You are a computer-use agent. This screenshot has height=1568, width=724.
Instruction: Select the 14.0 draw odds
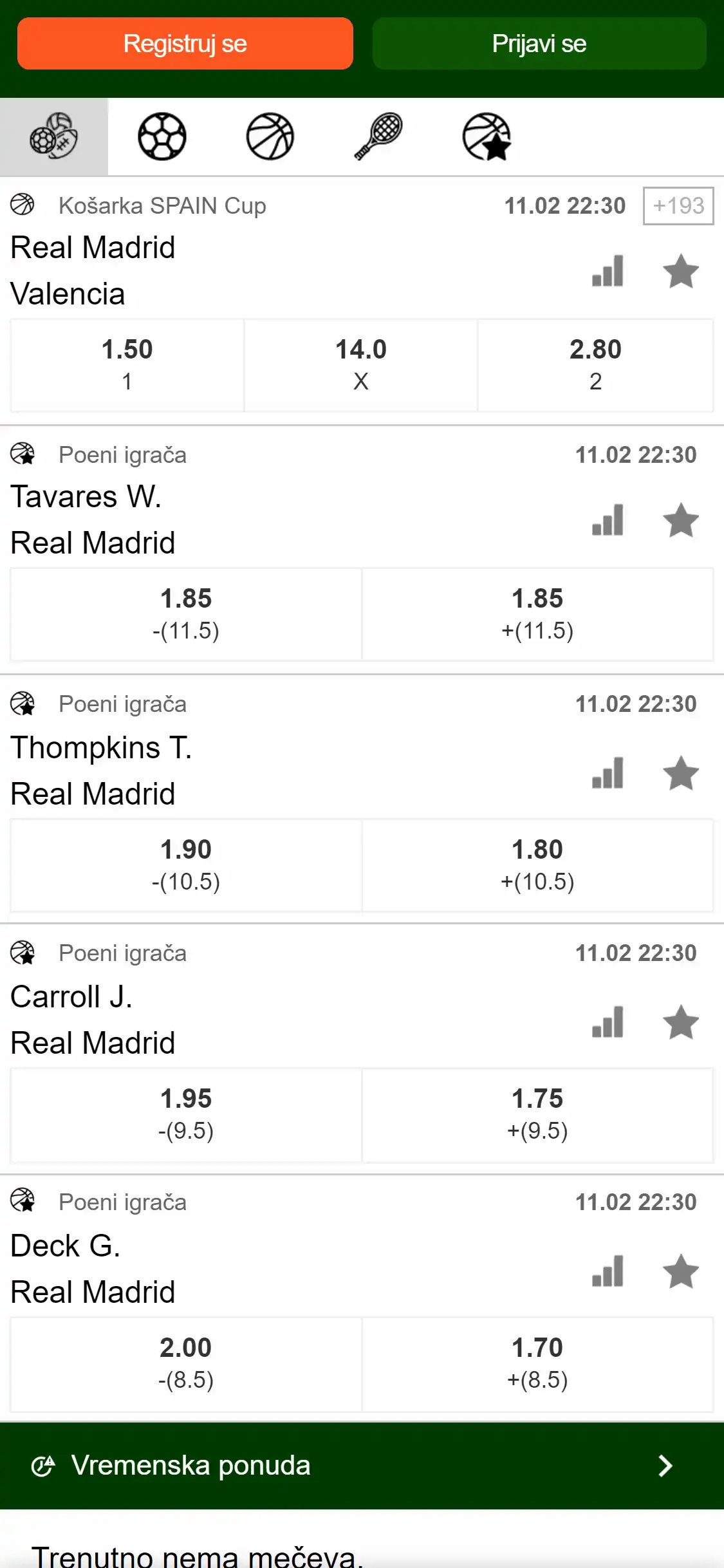361,365
